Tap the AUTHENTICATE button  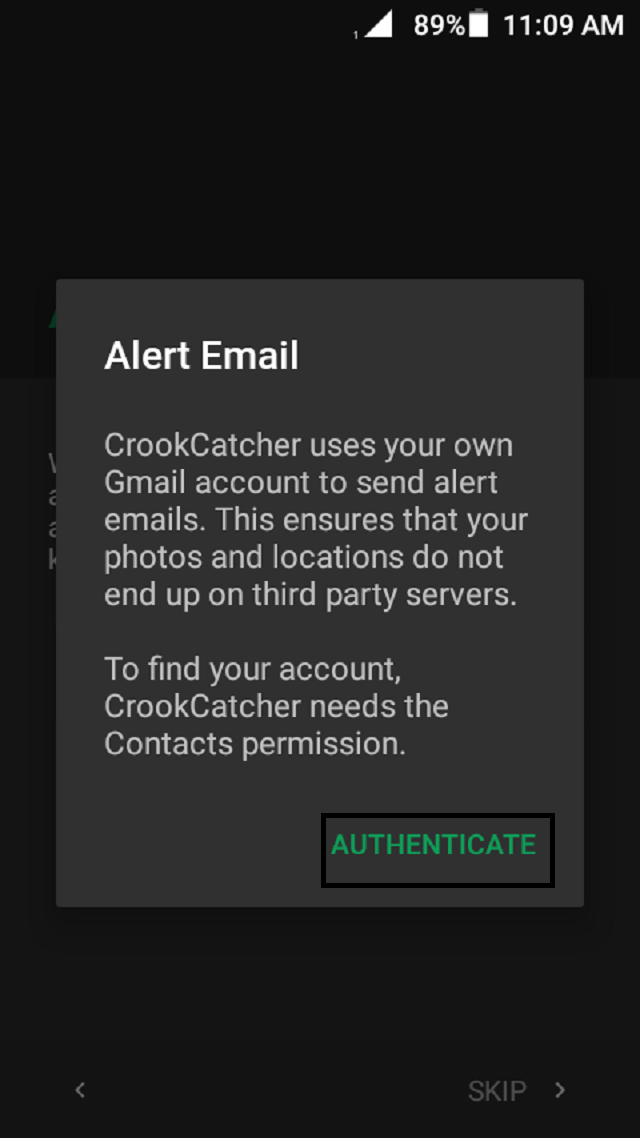pos(435,847)
